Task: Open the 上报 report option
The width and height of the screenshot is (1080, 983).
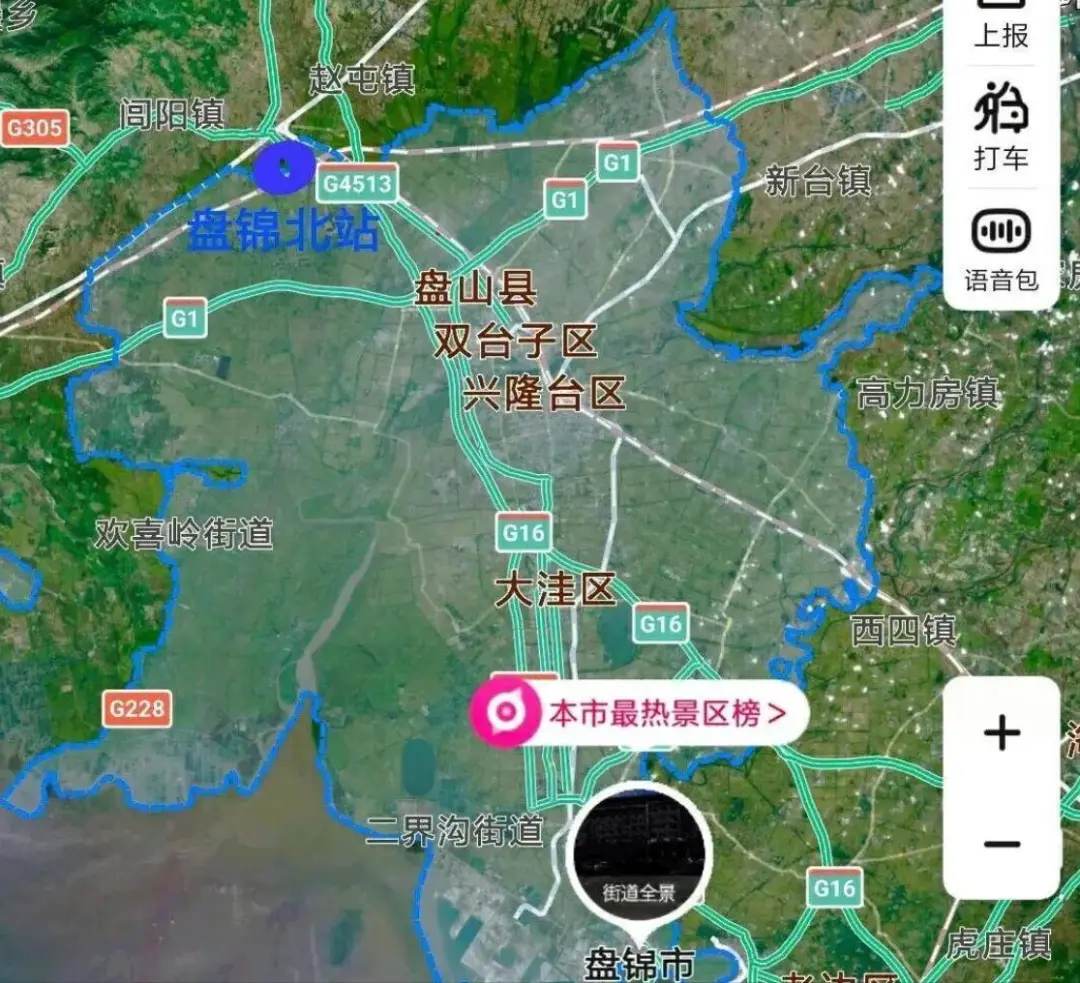Action: tap(1001, 26)
